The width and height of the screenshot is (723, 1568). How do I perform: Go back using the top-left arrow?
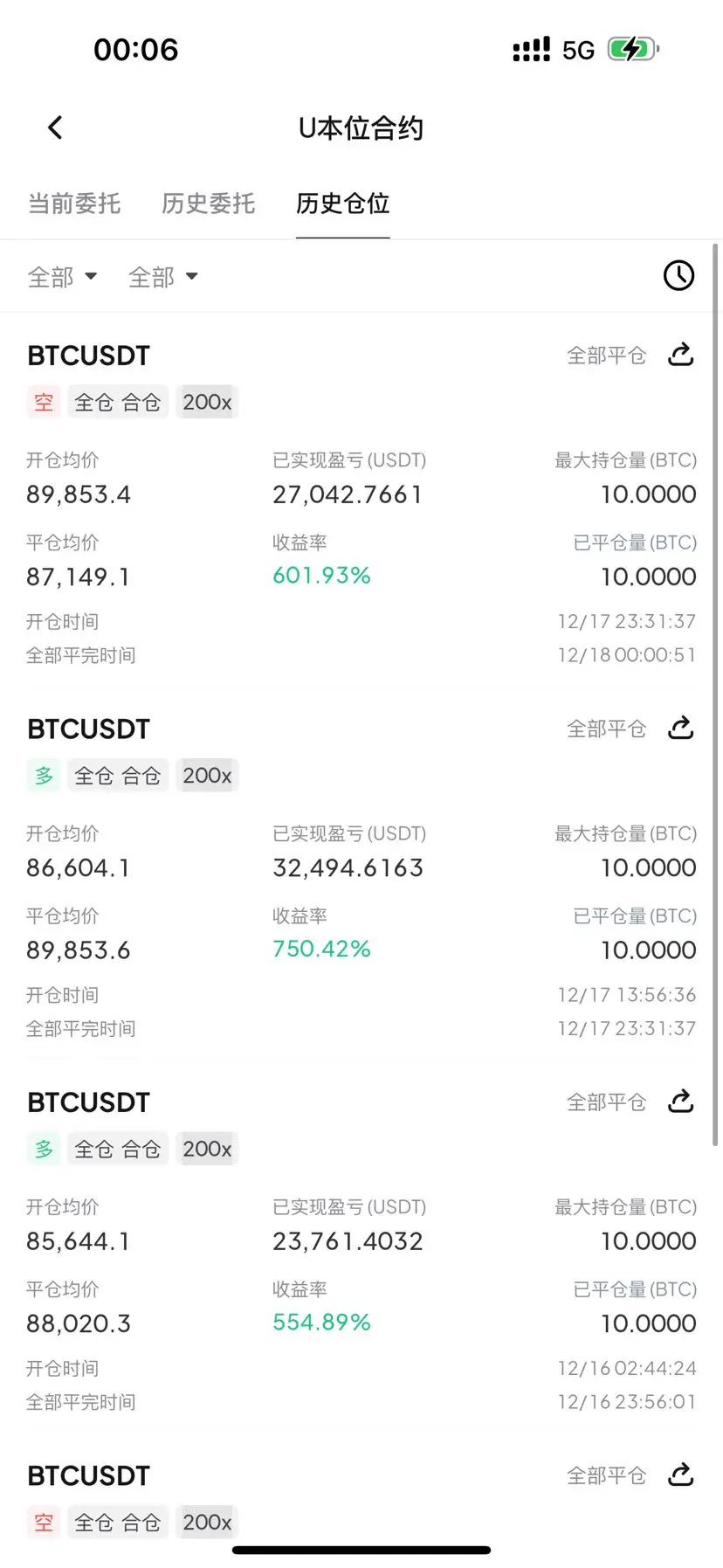pyautogui.click(x=55, y=128)
